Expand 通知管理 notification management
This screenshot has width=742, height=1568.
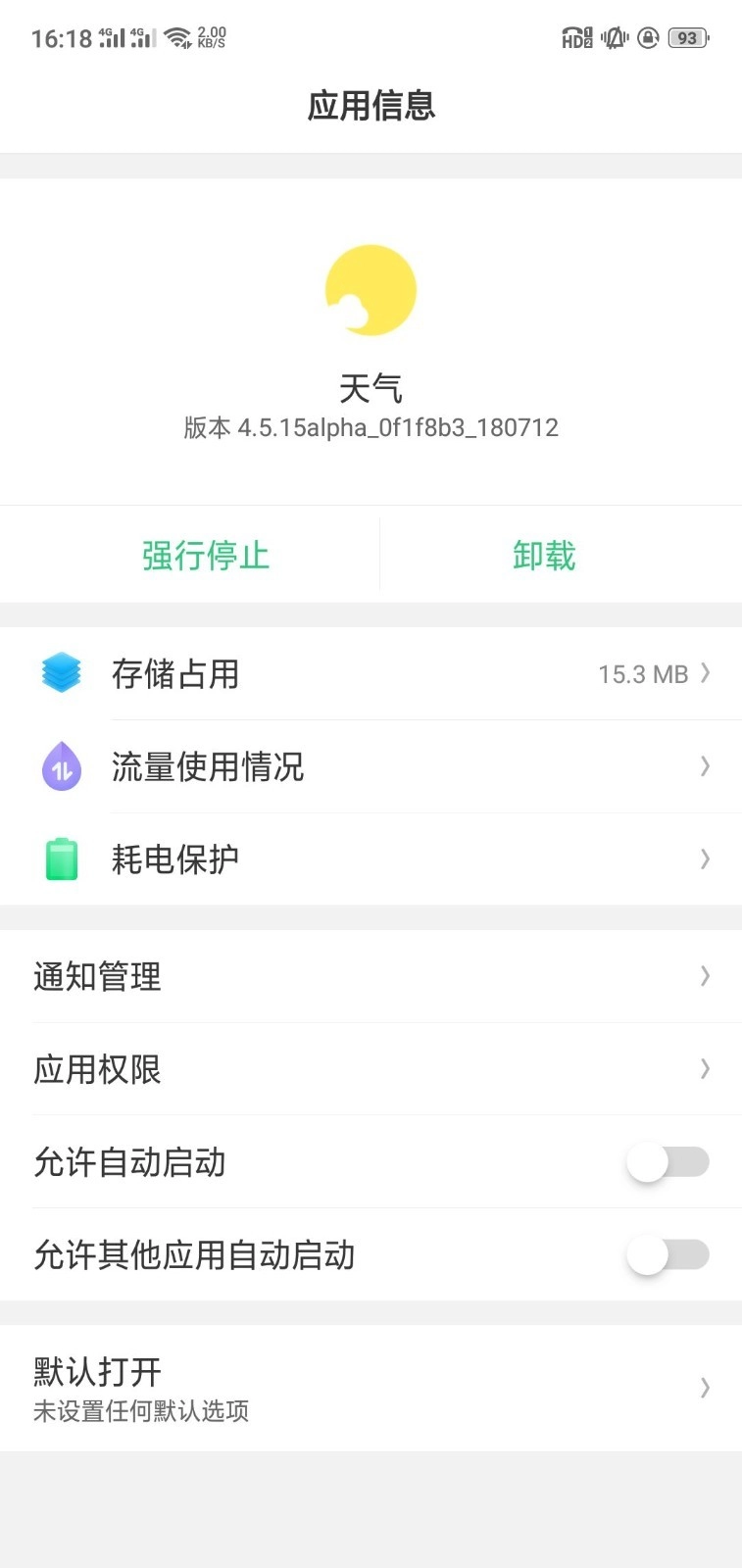[x=704, y=976]
